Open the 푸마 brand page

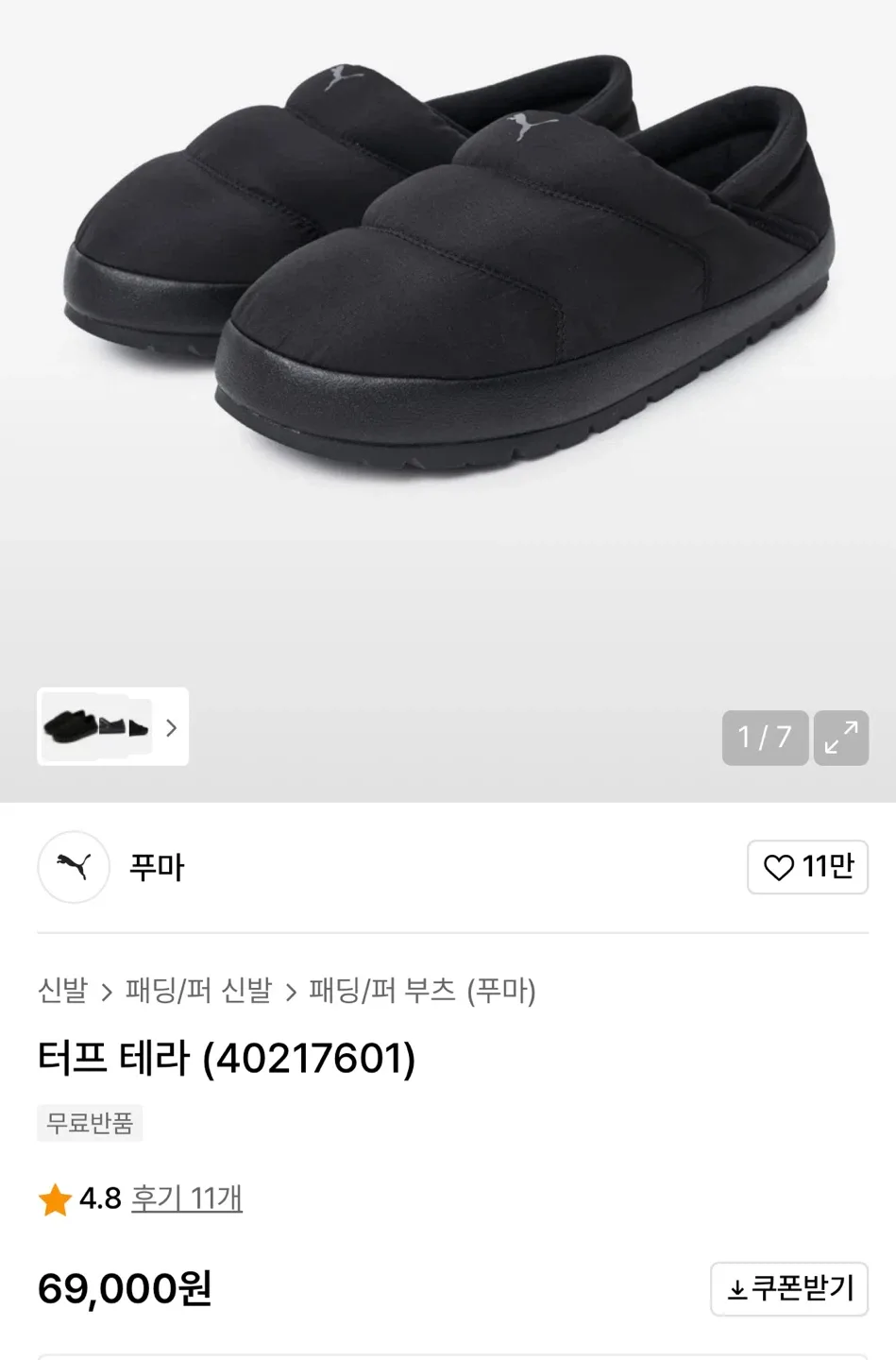coord(156,867)
